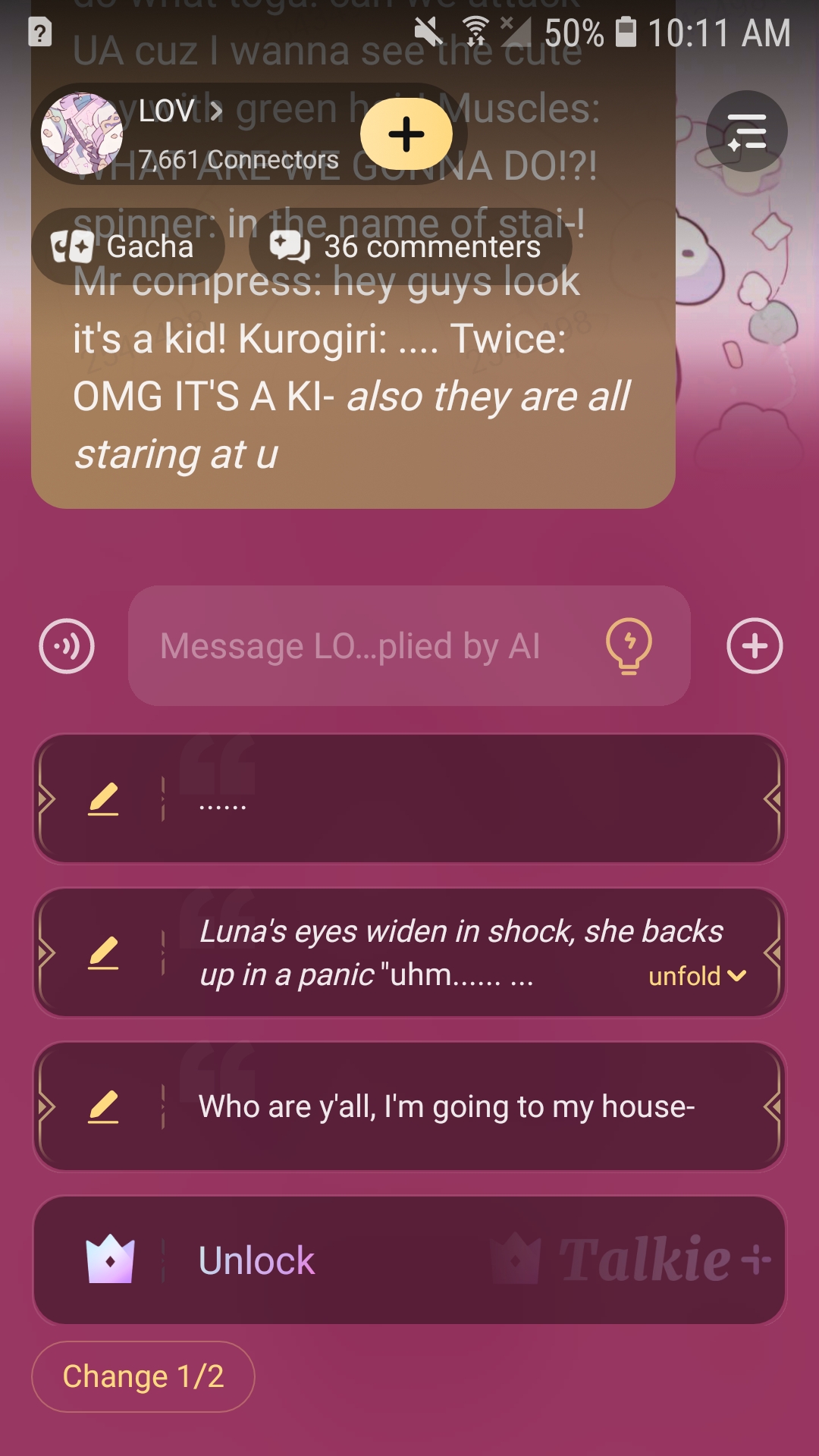Select the "......" suggested reply
This screenshot has height=1456, width=819.
pyautogui.click(x=455, y=799)
